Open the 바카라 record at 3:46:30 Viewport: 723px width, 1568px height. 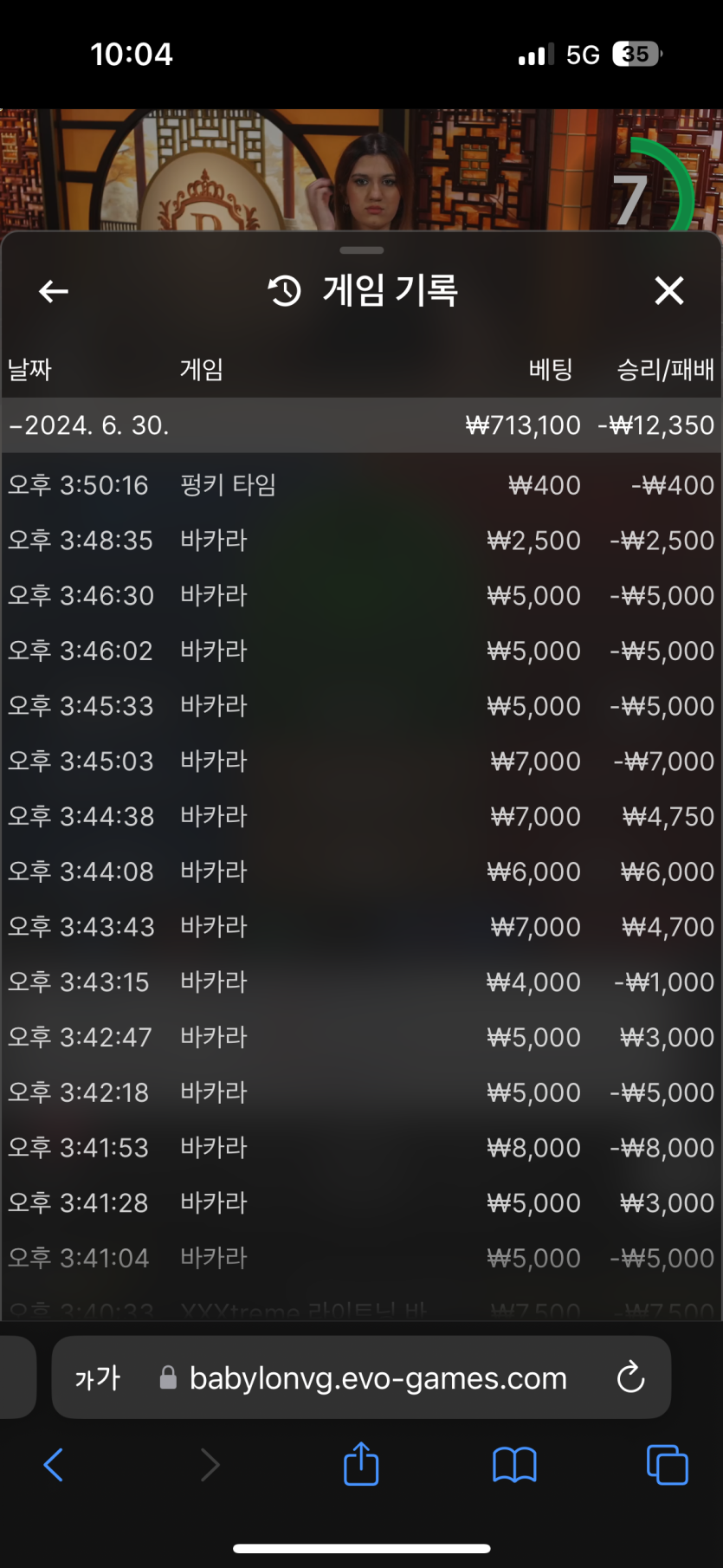point(361,596)
